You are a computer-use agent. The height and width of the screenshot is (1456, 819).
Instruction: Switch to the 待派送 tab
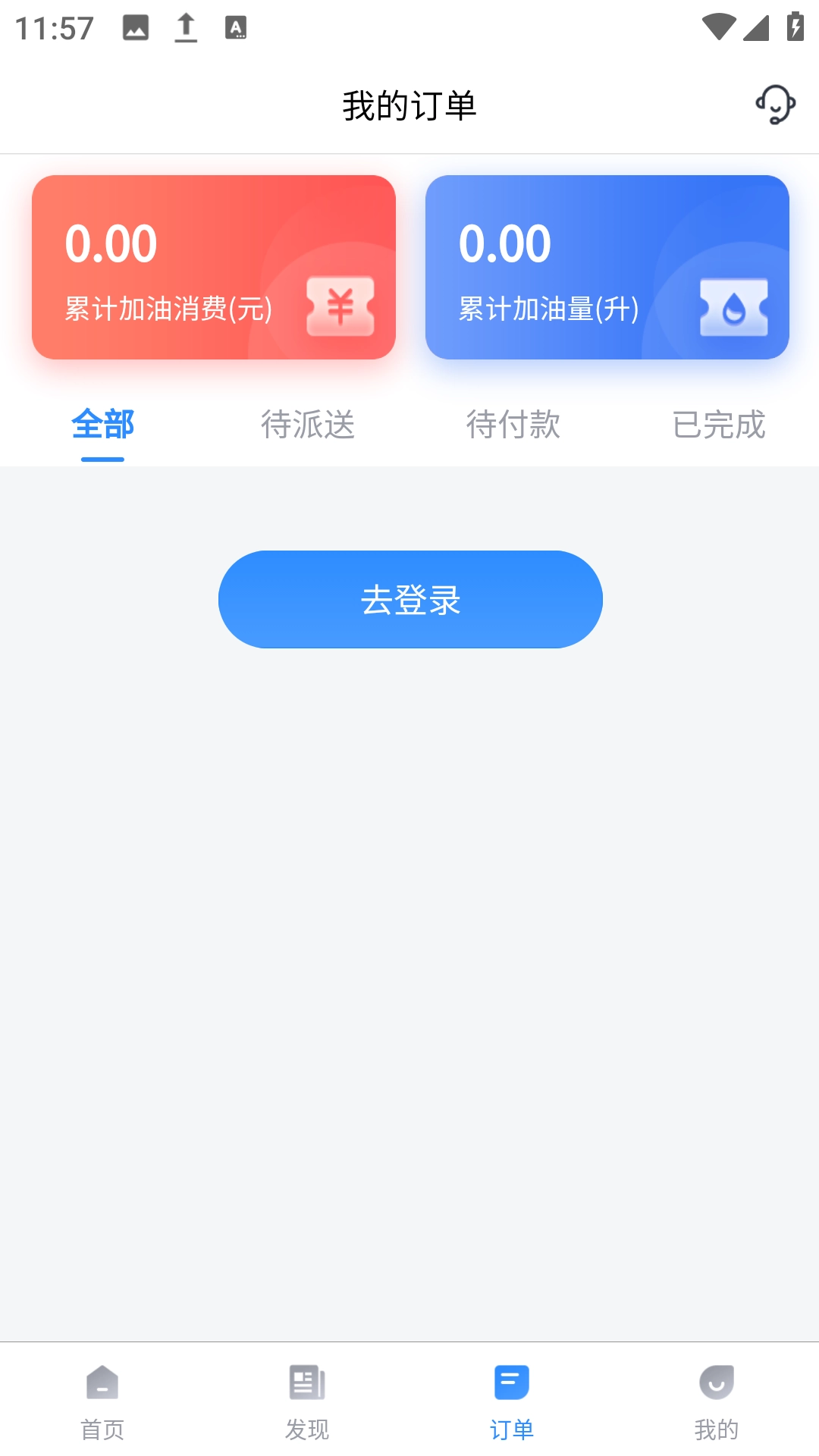point(307,425)
